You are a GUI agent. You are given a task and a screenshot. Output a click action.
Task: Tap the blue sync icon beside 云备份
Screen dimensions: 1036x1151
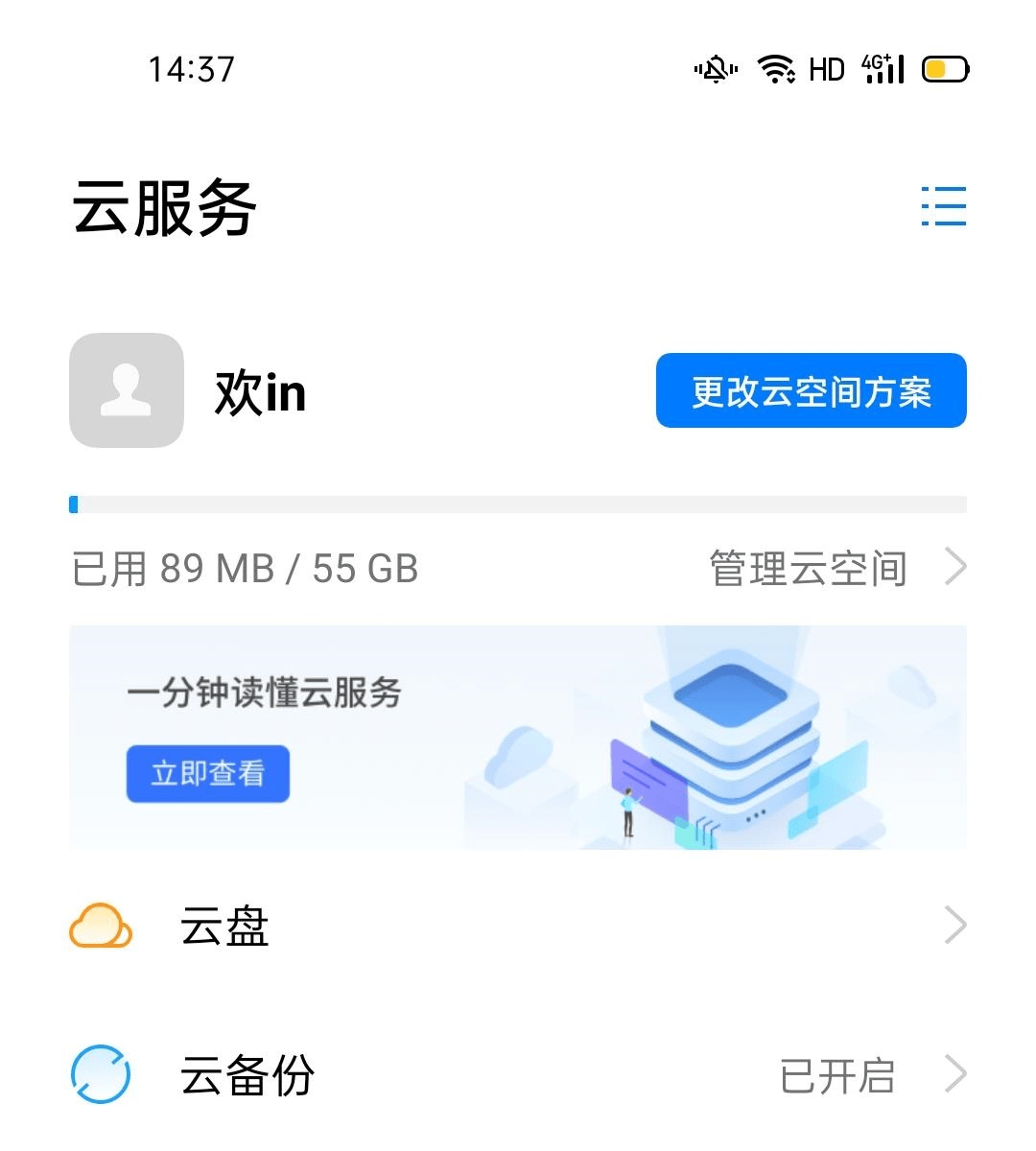[x=101, y=1074]
